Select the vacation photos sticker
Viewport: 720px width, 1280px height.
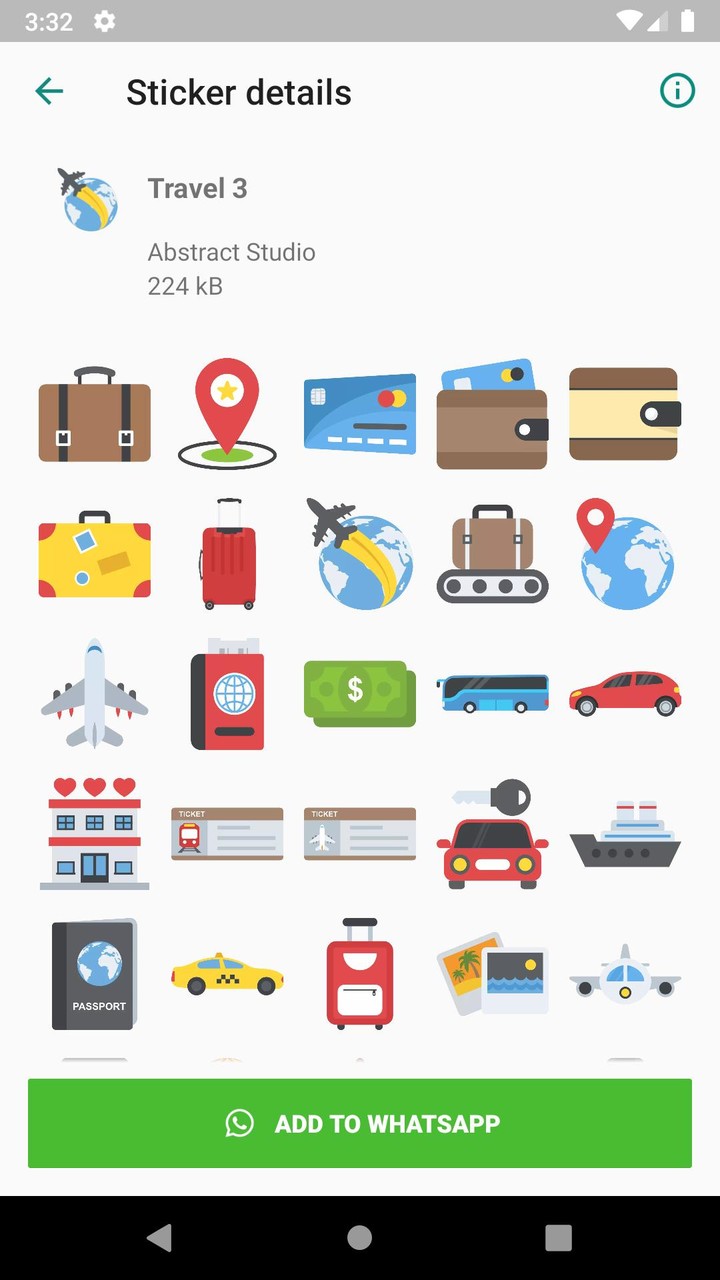[x=492, y=974]
